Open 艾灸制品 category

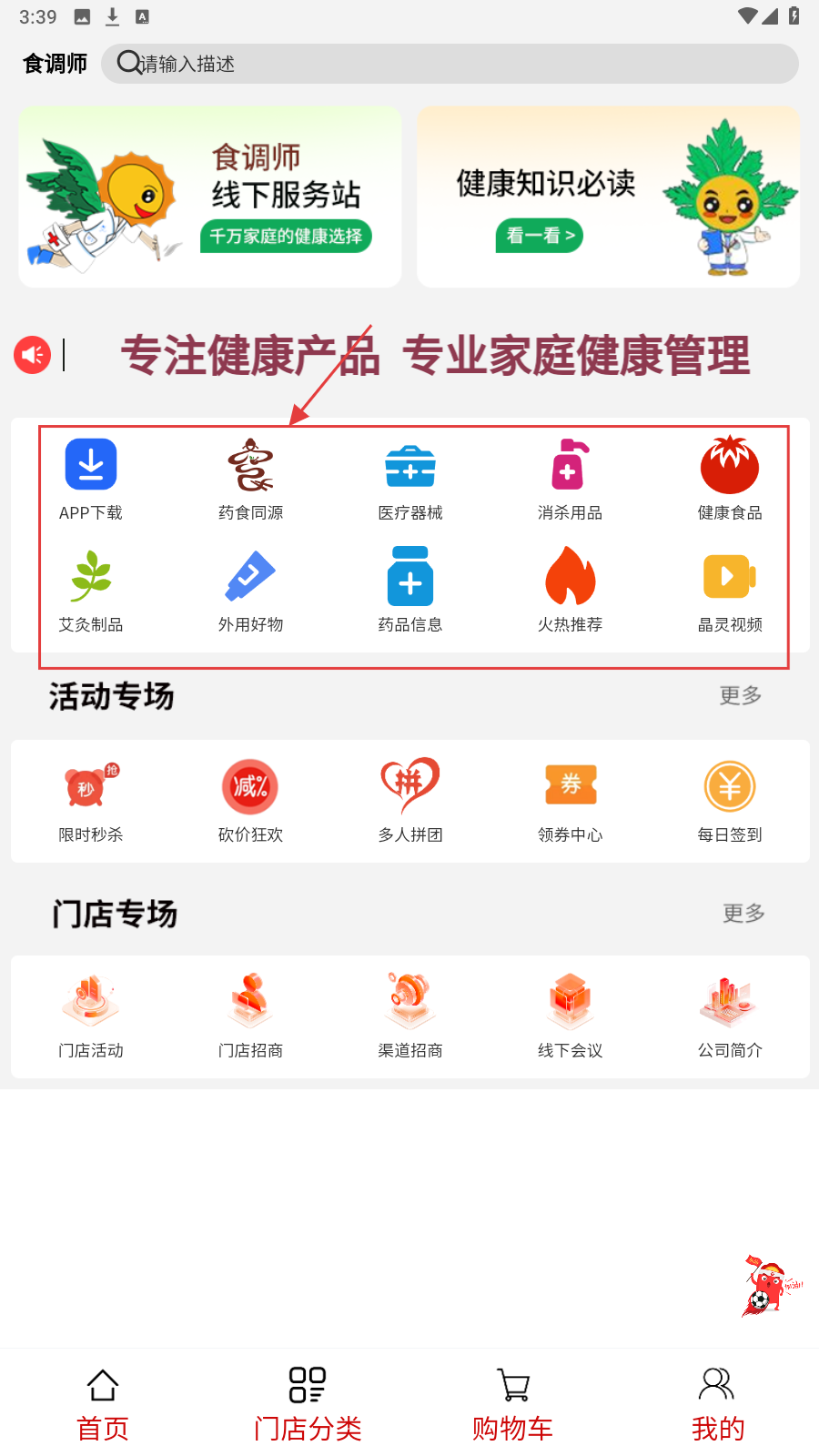click(91, 591)
